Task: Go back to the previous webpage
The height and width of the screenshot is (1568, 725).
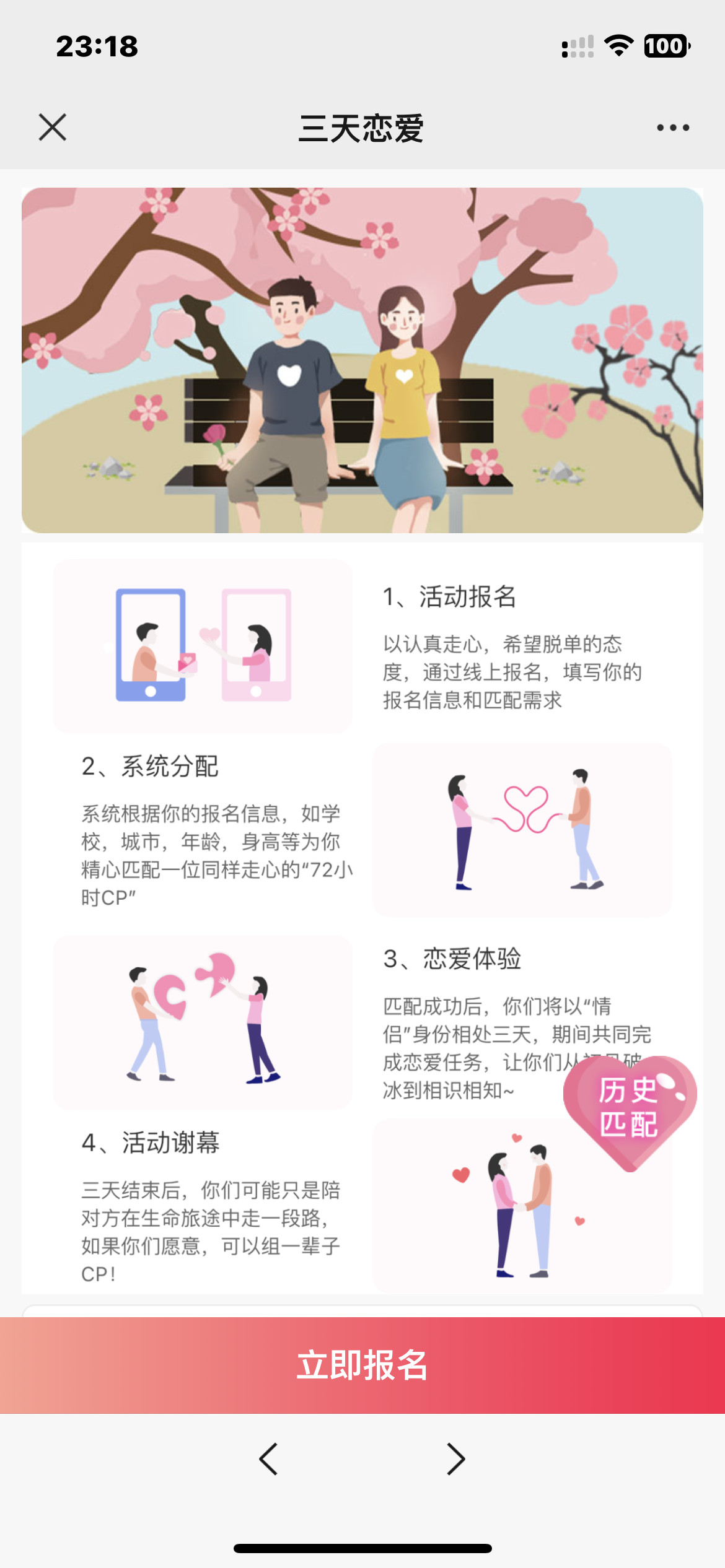Action: [x=268, y=1459]
